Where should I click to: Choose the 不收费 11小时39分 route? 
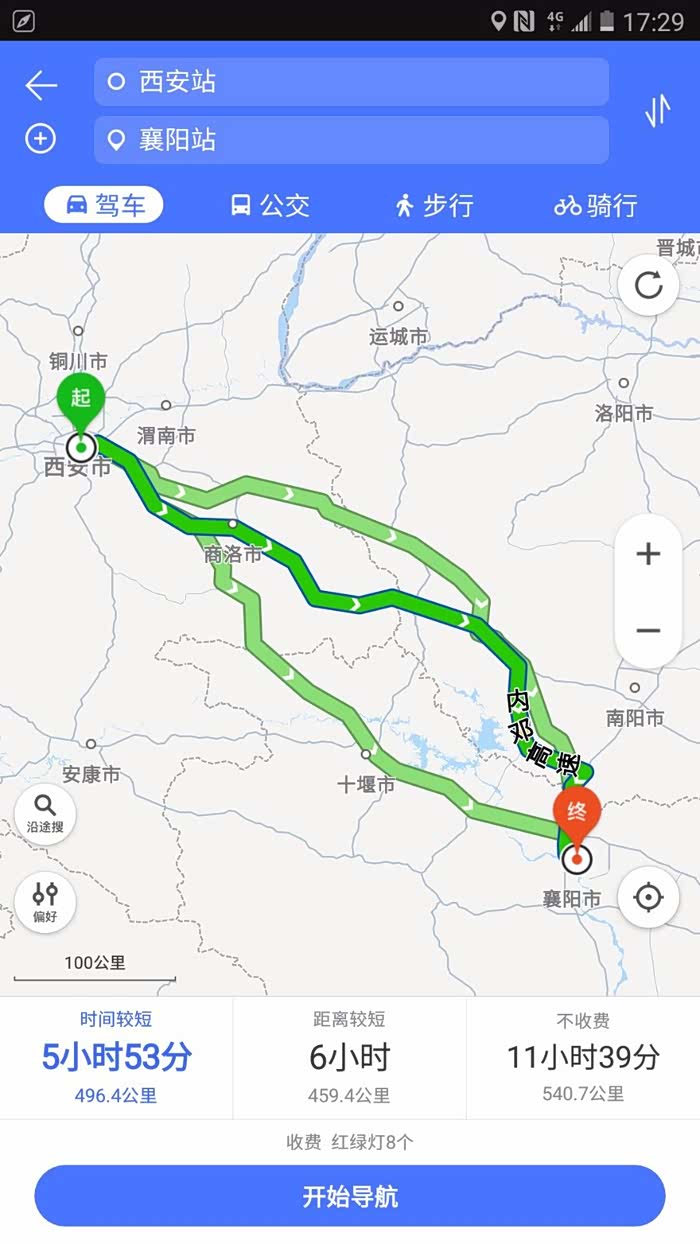tap(583, 1057)
